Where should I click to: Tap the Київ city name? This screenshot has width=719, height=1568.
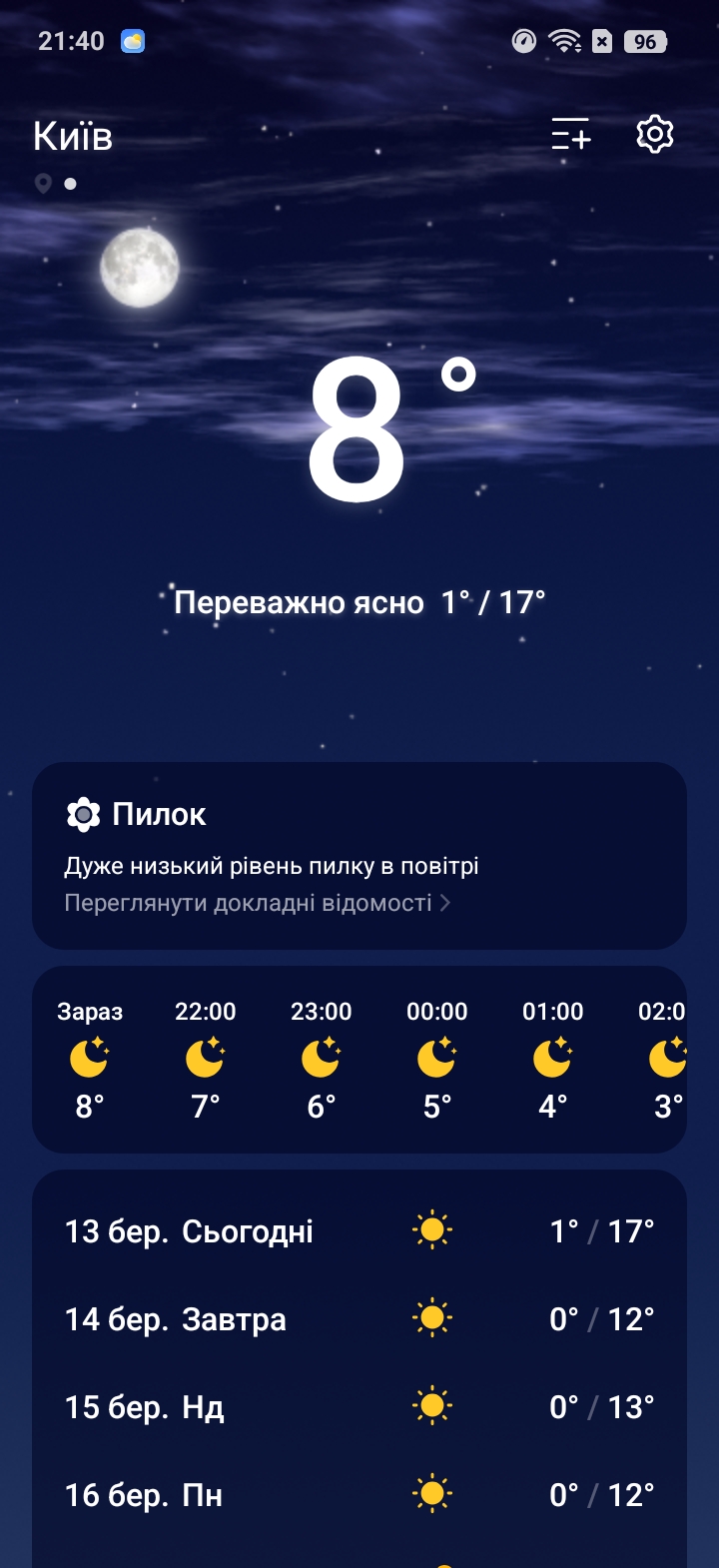pos(73,136)
